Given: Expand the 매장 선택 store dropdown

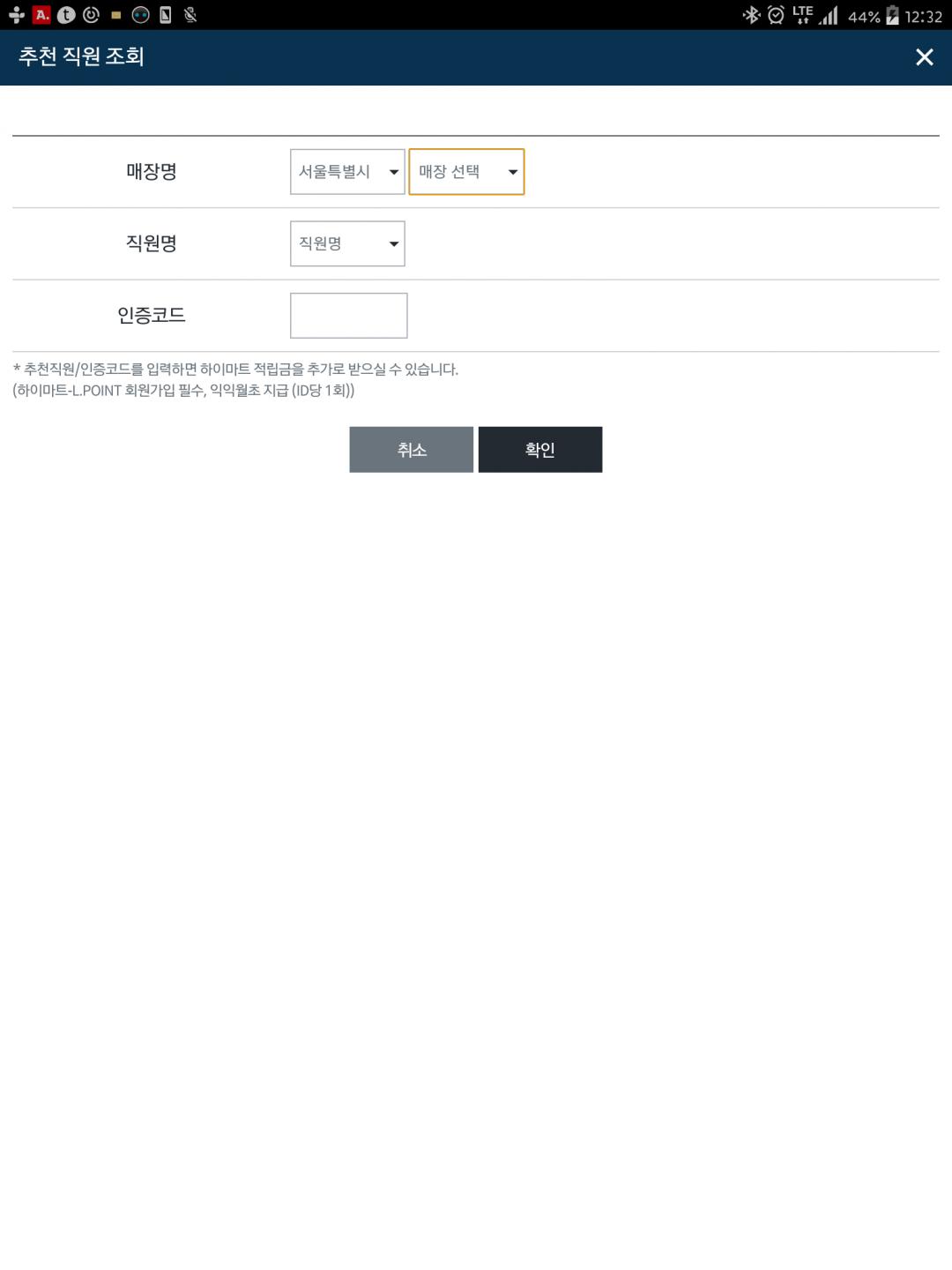Looking at the screenshot, I should [466, 172].
